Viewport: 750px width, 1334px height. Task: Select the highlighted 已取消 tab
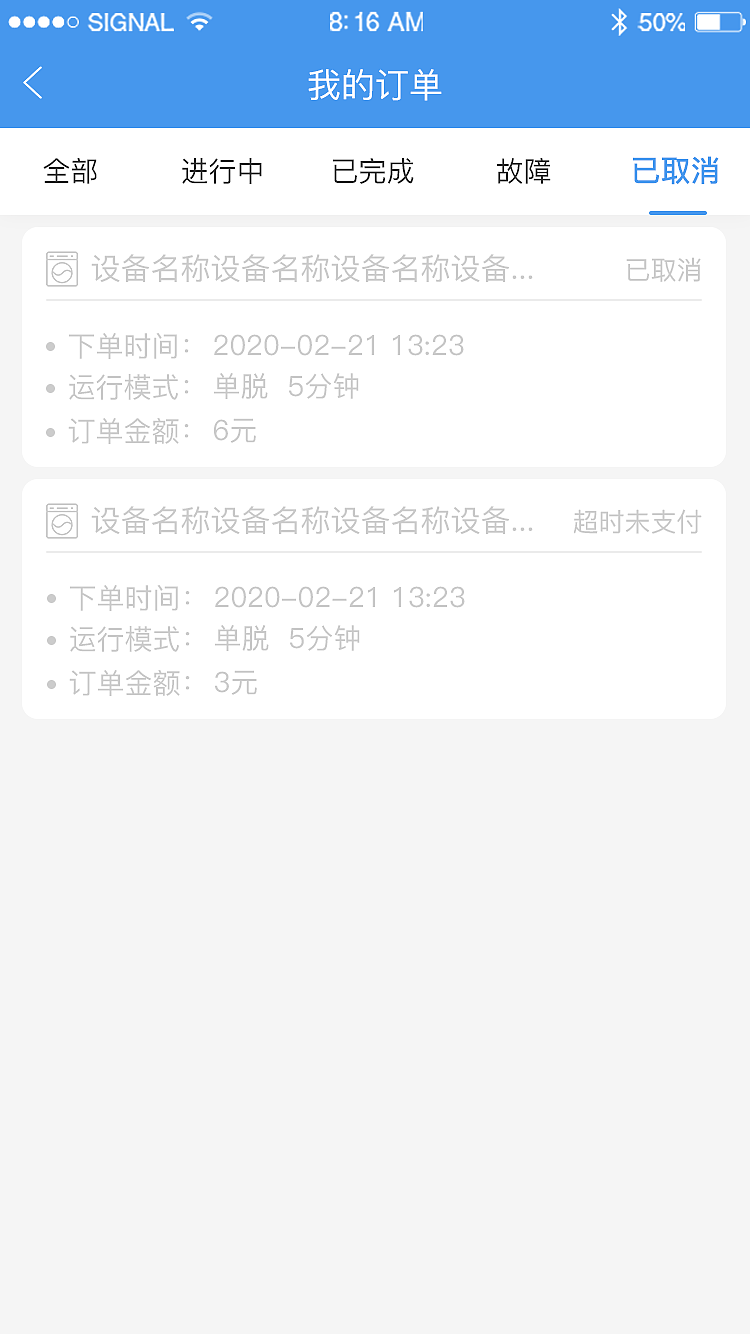[677, 171]
